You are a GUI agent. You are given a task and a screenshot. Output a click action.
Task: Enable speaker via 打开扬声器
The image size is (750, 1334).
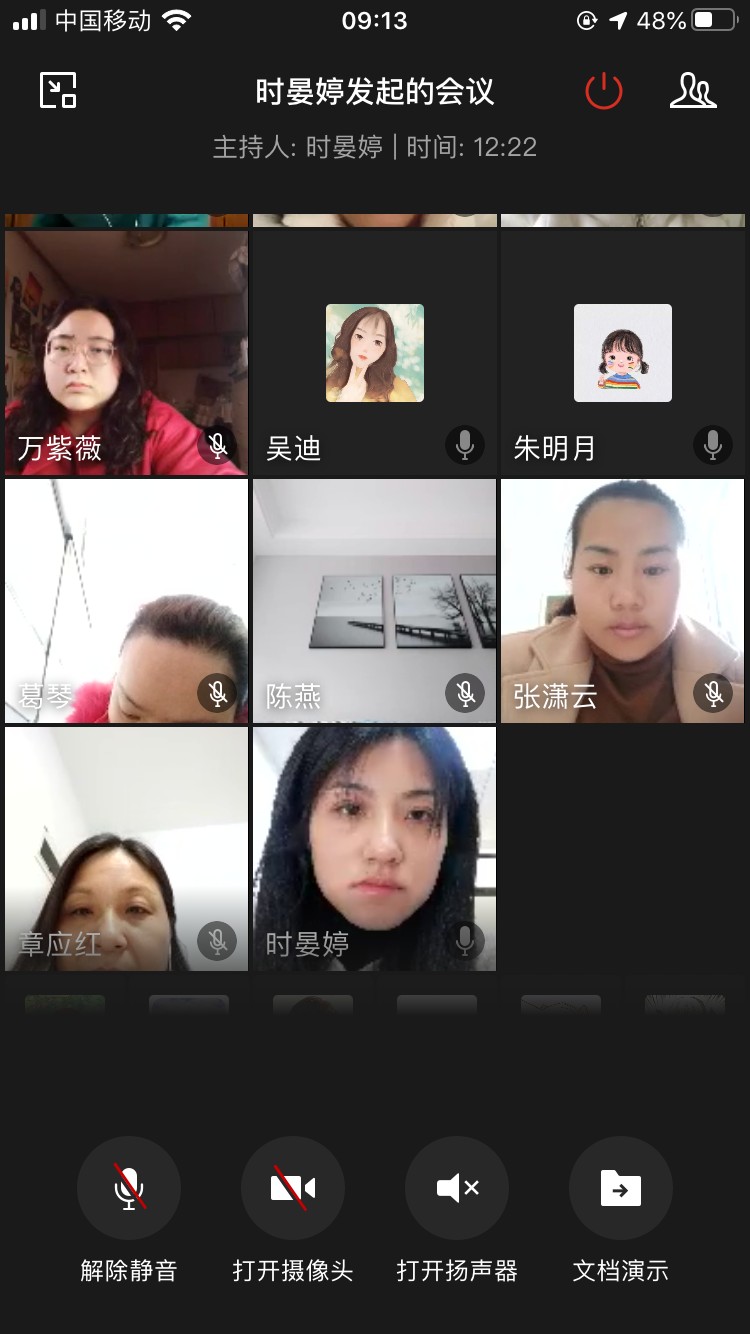[457, 1189]
